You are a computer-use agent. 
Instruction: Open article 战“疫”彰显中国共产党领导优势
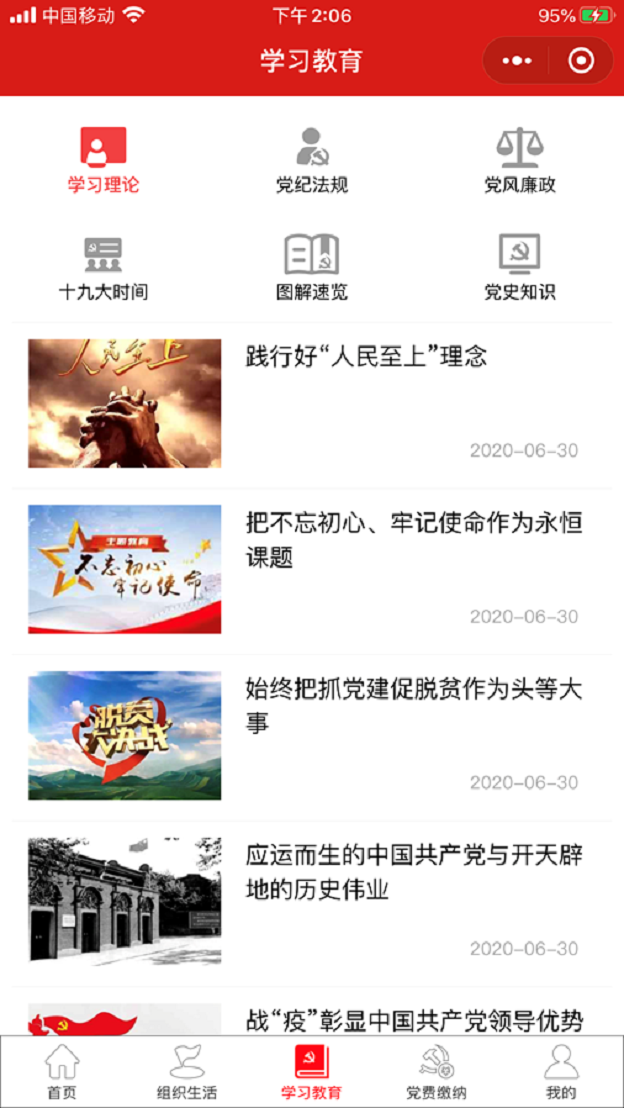tap(414, 1021)
